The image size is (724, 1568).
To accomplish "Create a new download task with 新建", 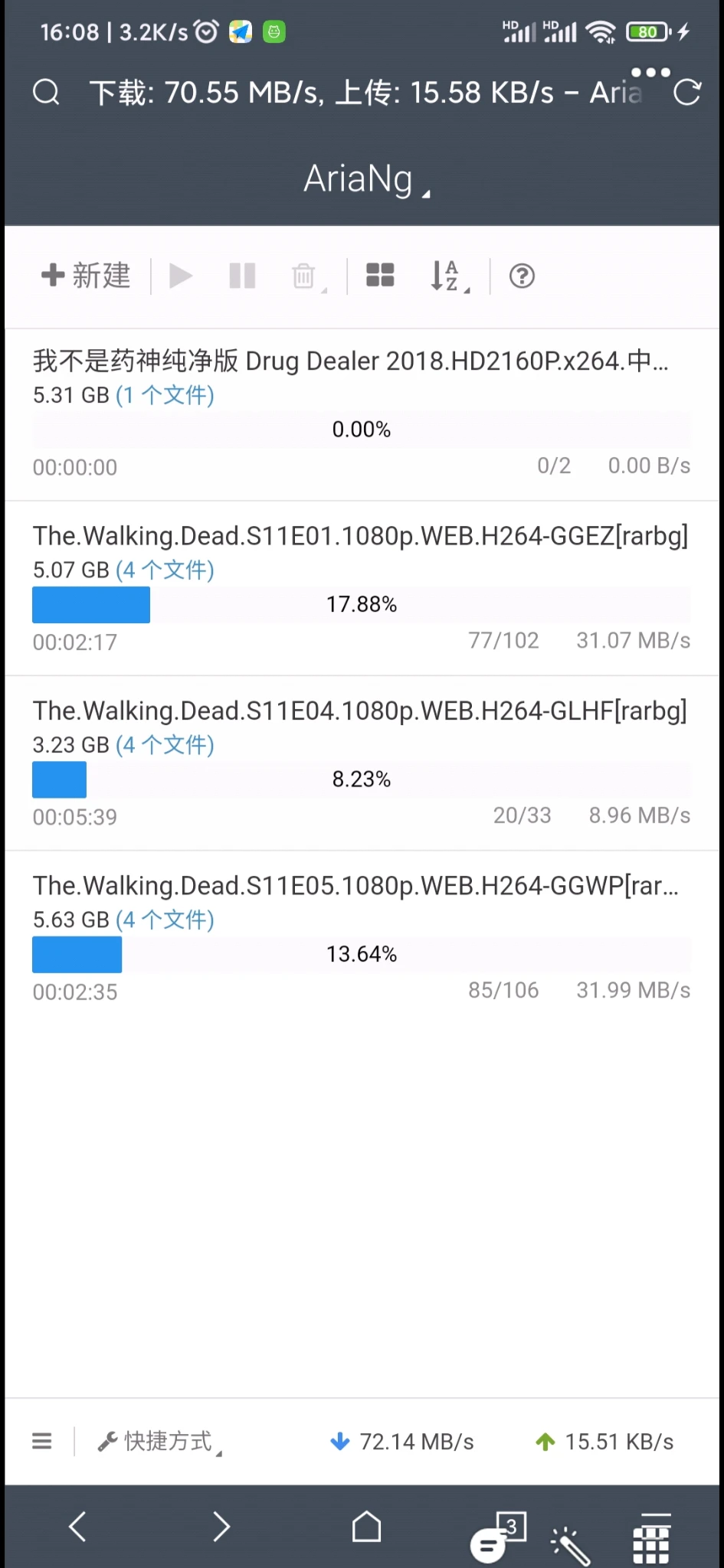I will (86, 276).
